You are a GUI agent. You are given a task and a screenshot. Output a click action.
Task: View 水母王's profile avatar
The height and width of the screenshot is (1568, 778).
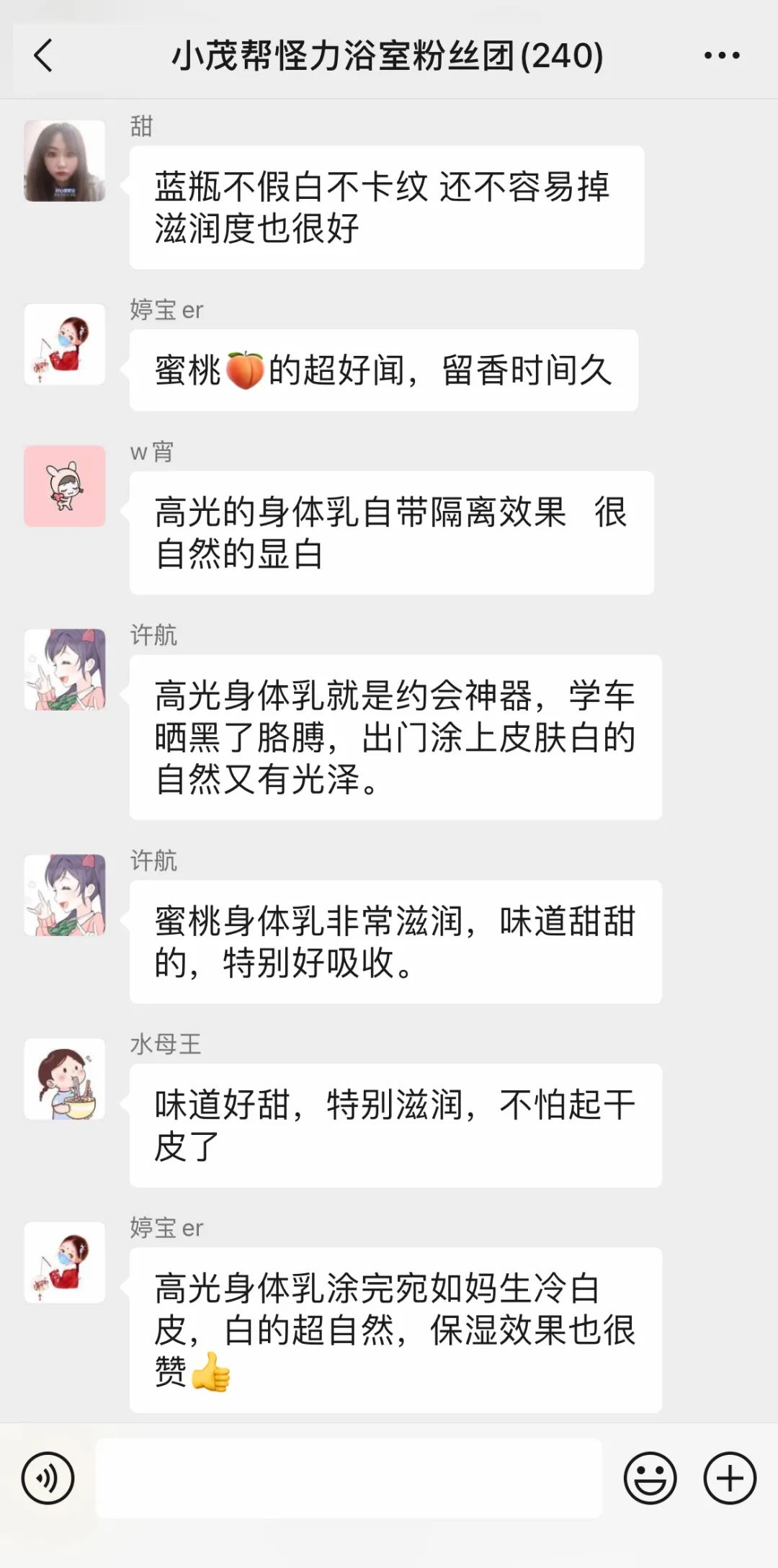65,1079
